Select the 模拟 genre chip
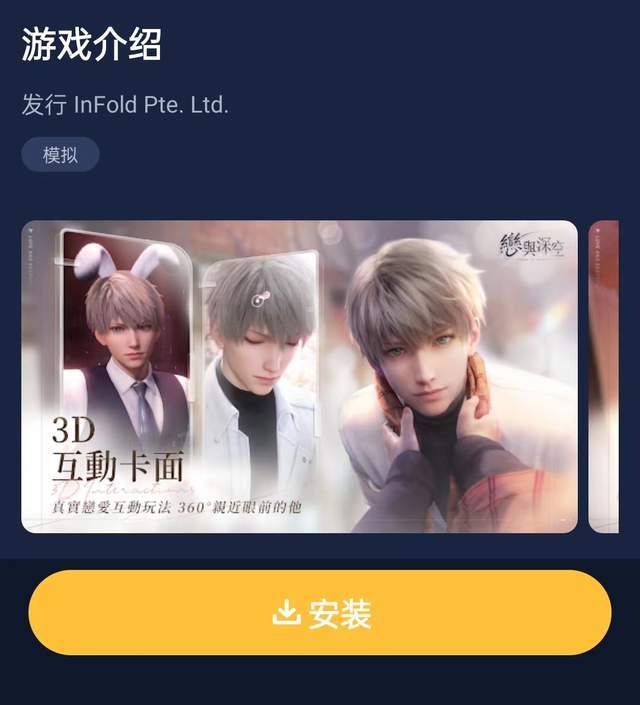Viewport: 640px width, 705px height. pyautogui.click(x=60, y=155)
